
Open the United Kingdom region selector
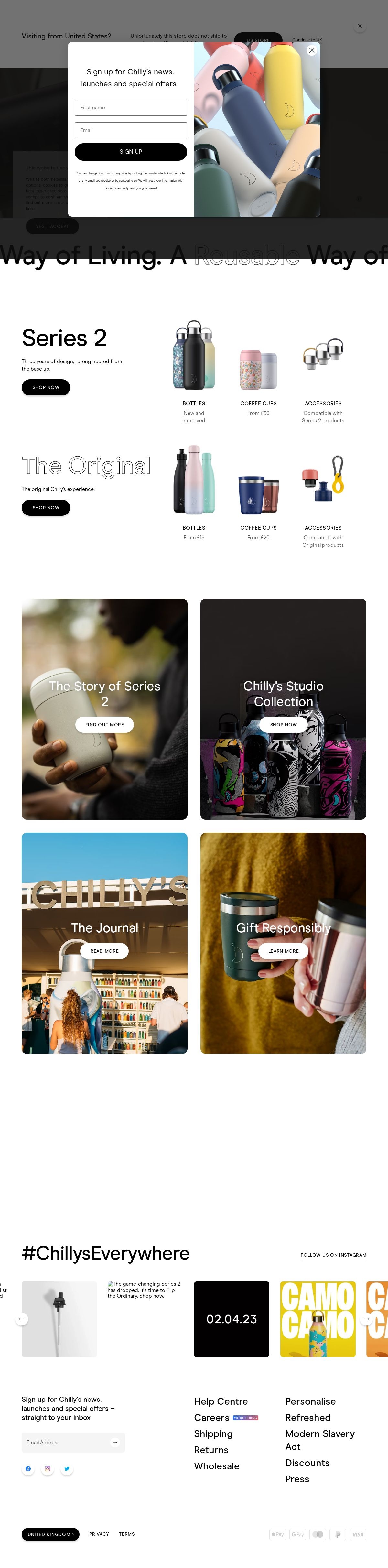pos(50,1534)
